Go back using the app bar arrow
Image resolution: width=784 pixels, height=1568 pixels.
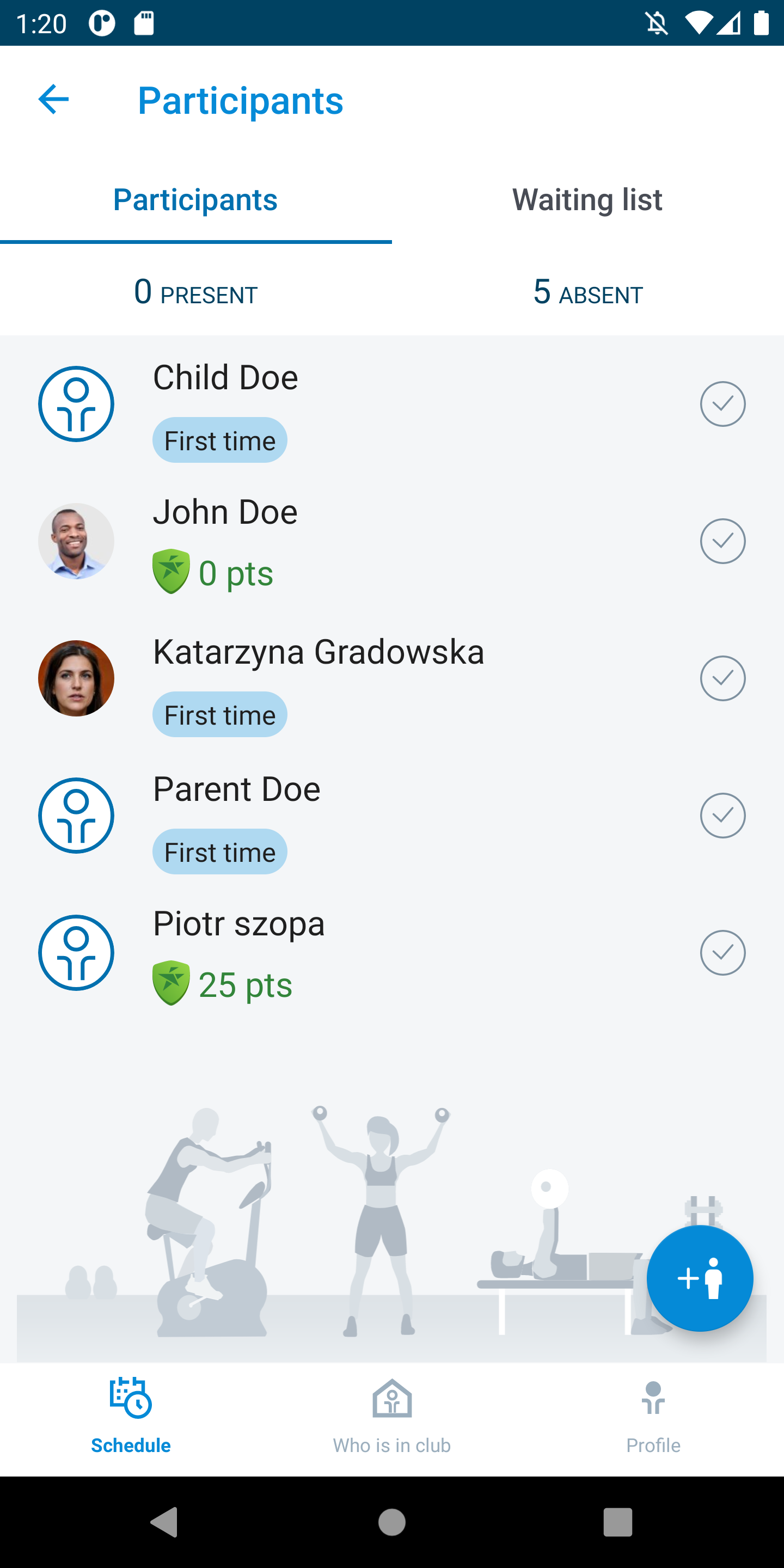53,100
